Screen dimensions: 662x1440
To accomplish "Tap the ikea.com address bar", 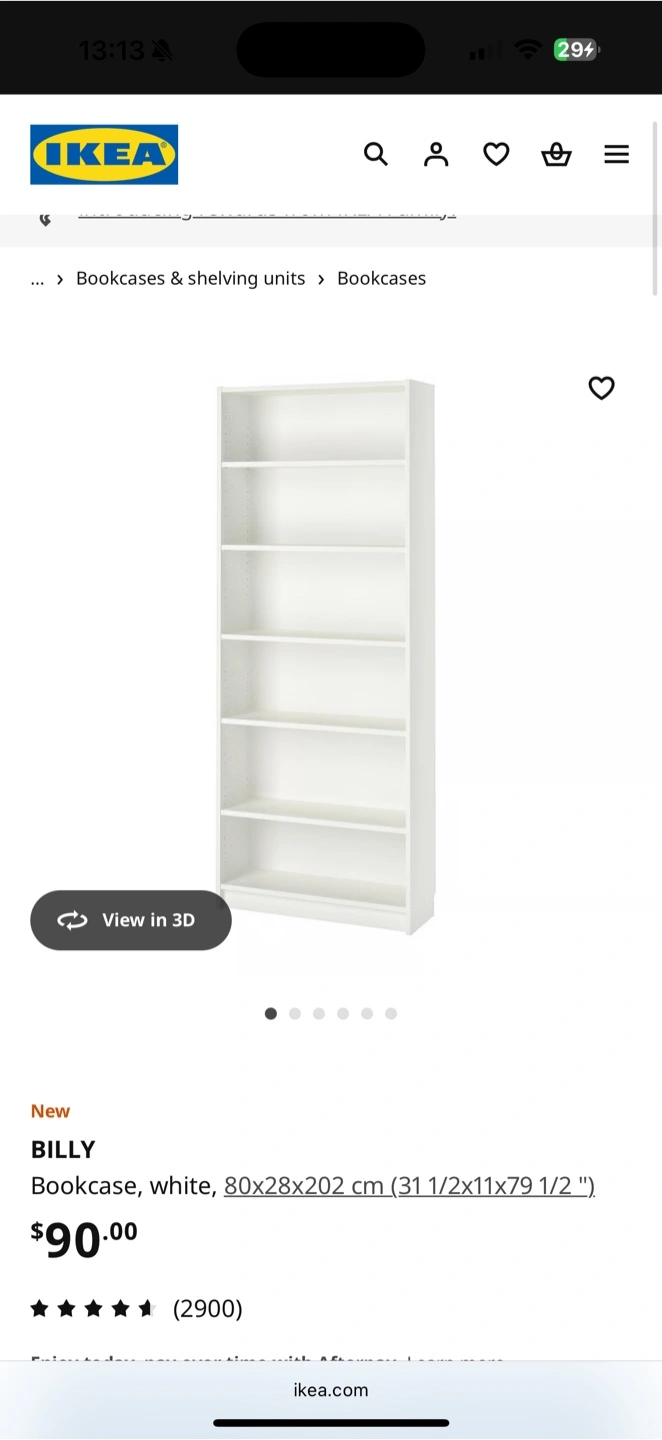I will (x=331, y=1390).
